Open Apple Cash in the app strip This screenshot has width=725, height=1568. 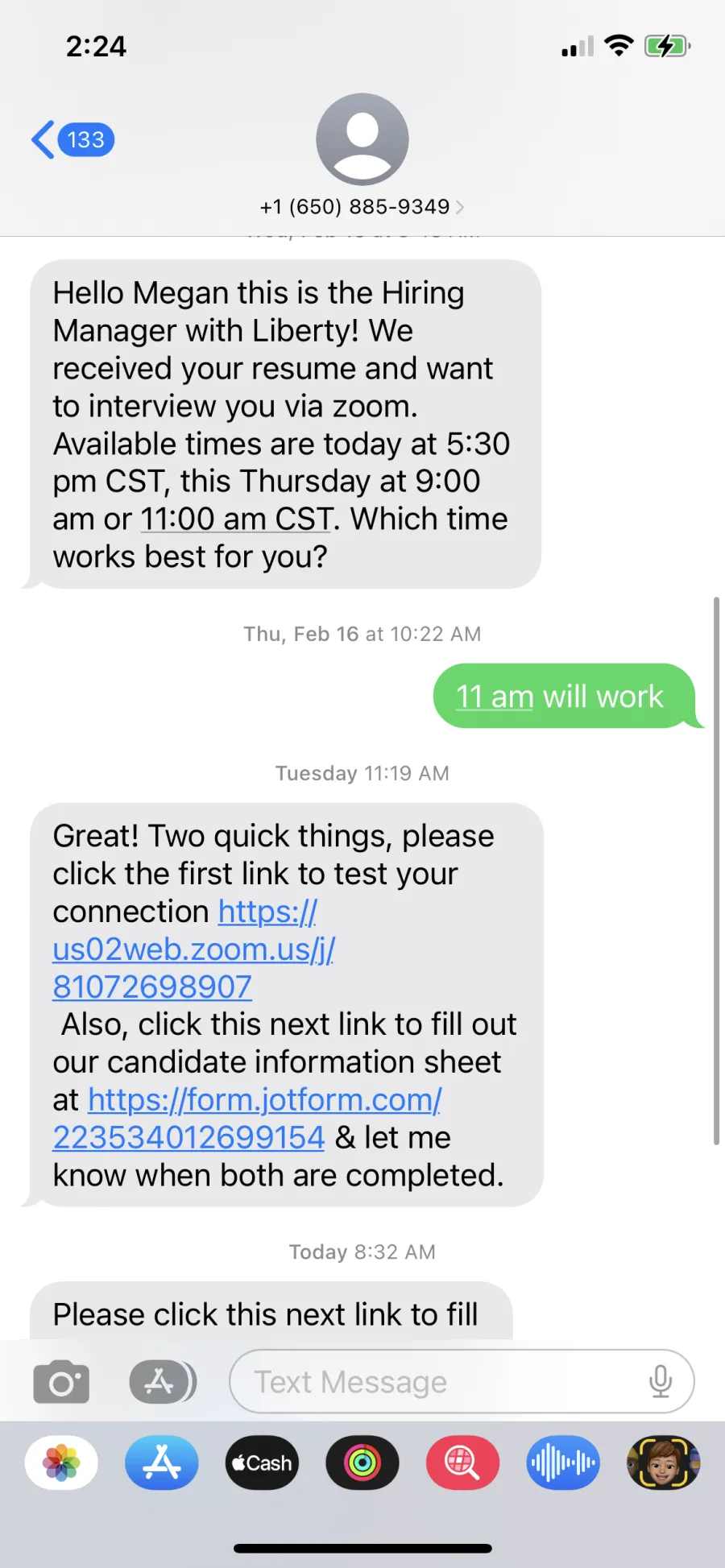click(x=262, y=1463)
